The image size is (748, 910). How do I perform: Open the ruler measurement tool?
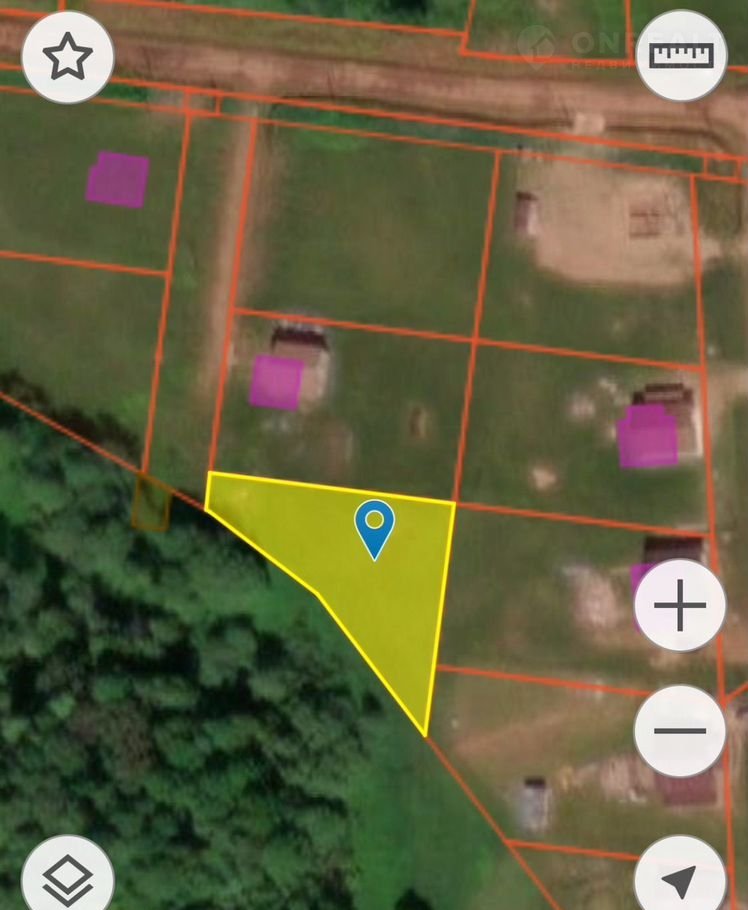click(x=681, y=55)
